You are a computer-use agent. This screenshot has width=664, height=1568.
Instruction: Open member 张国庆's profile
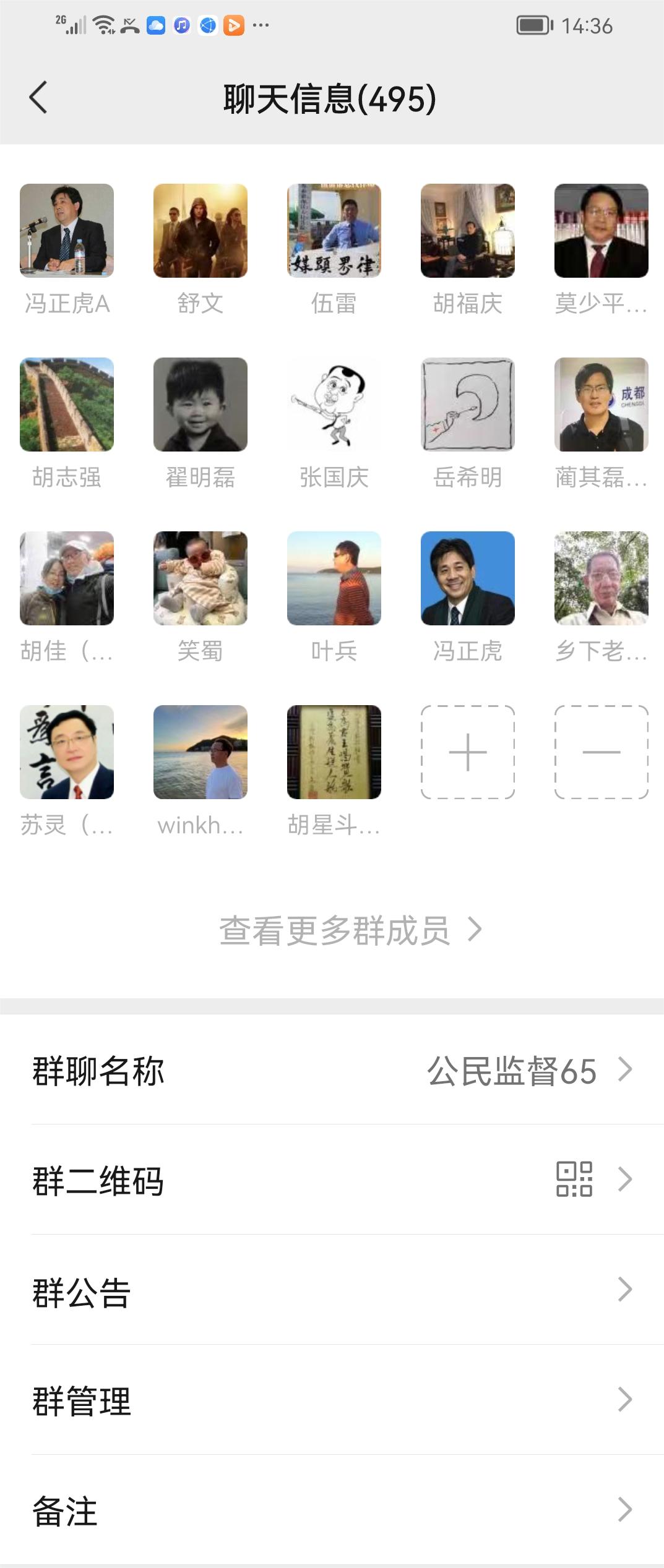tap(334, 405)
